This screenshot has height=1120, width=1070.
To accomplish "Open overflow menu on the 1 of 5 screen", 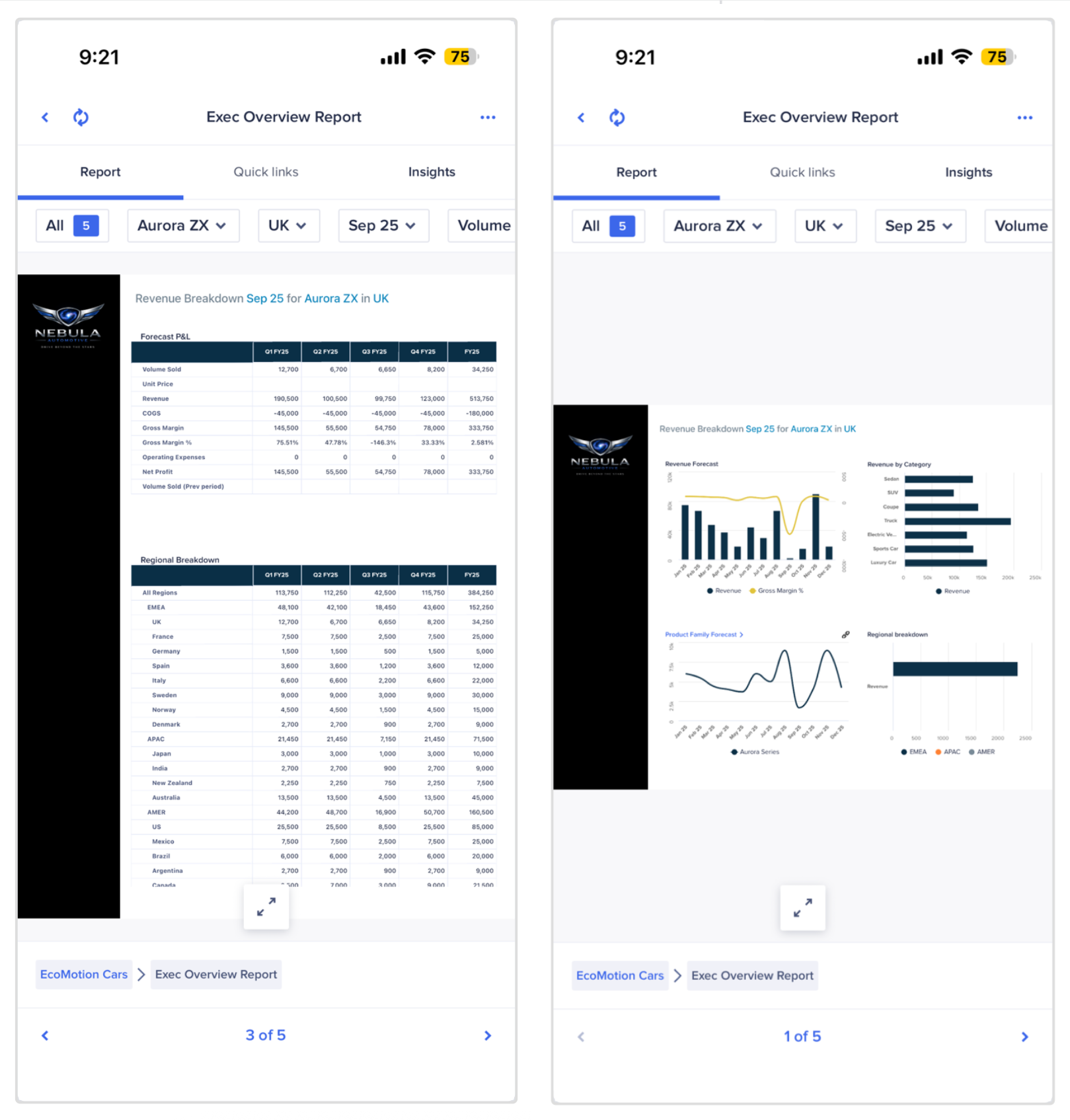I will point(1024,118).
